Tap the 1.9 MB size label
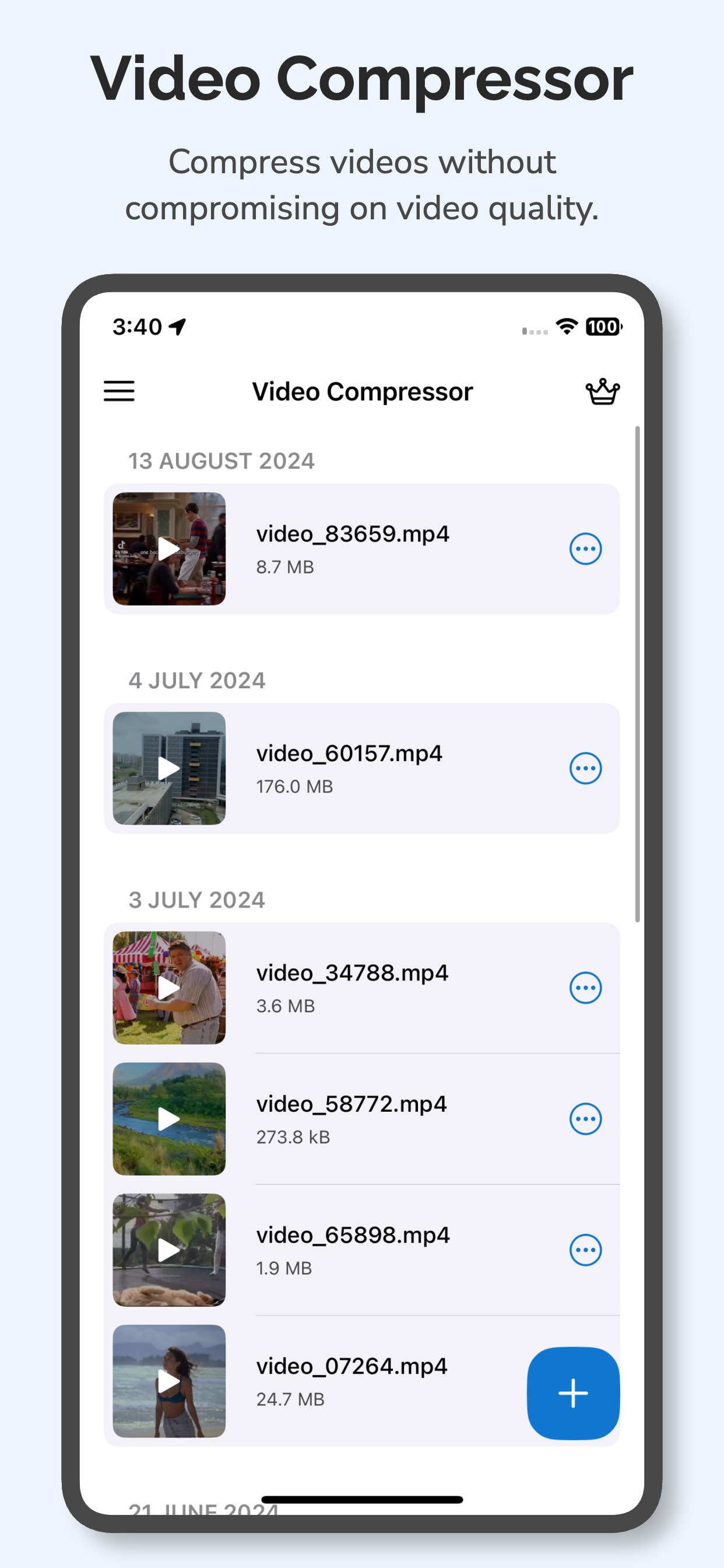Screen dimensions: 724x1568 [283, 1268]
